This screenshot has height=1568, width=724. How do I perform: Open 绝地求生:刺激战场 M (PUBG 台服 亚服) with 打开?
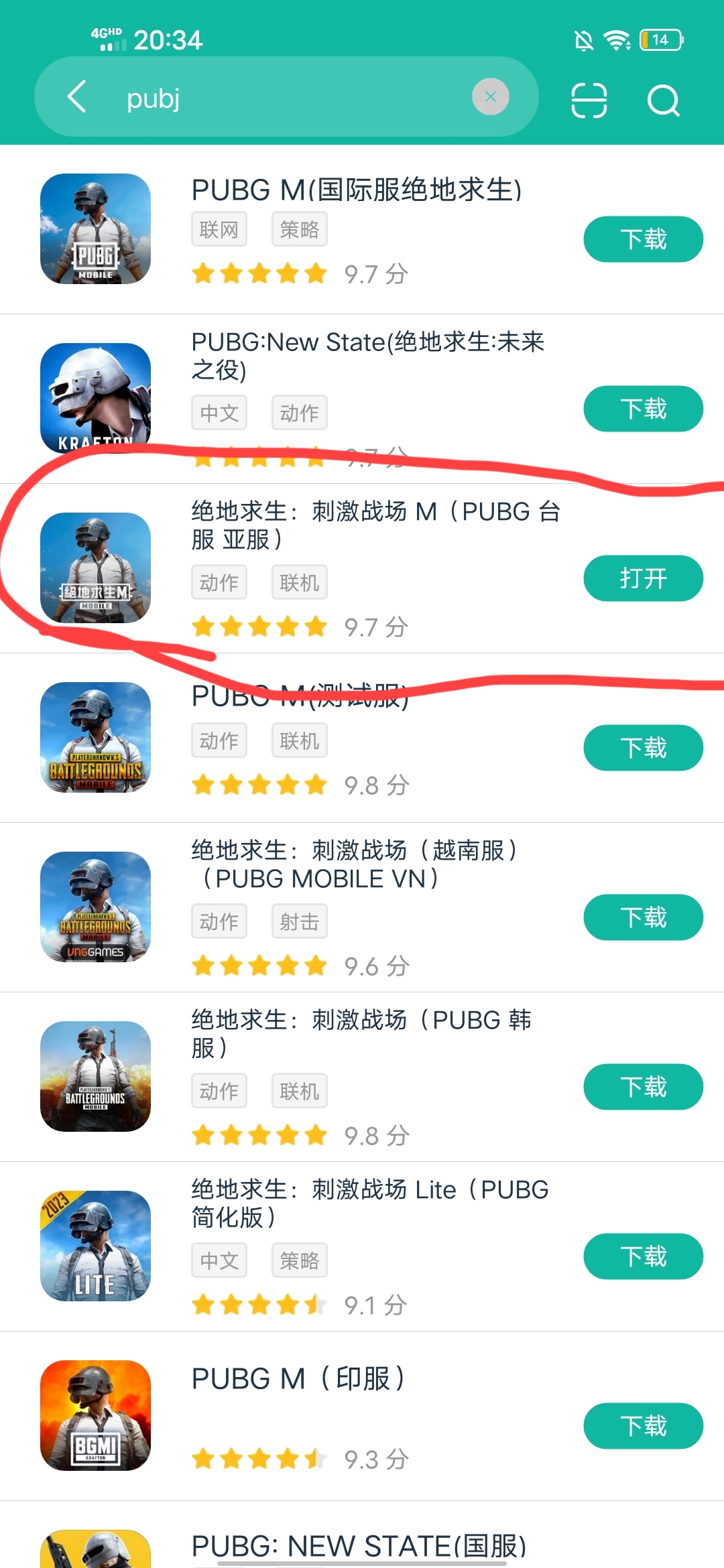pos(642,578)
